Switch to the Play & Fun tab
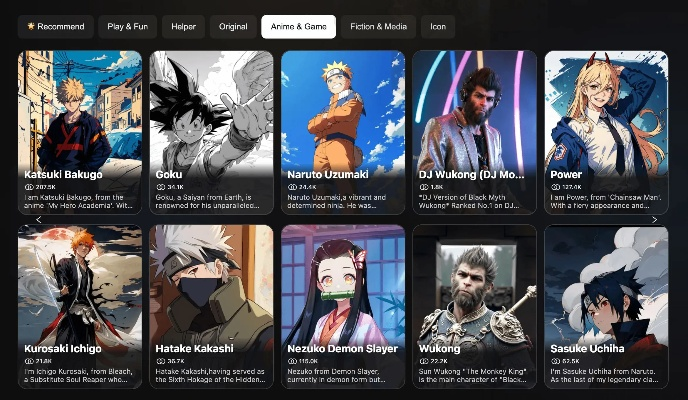Screen dimensions: 688x400 (x=127, y=26)
